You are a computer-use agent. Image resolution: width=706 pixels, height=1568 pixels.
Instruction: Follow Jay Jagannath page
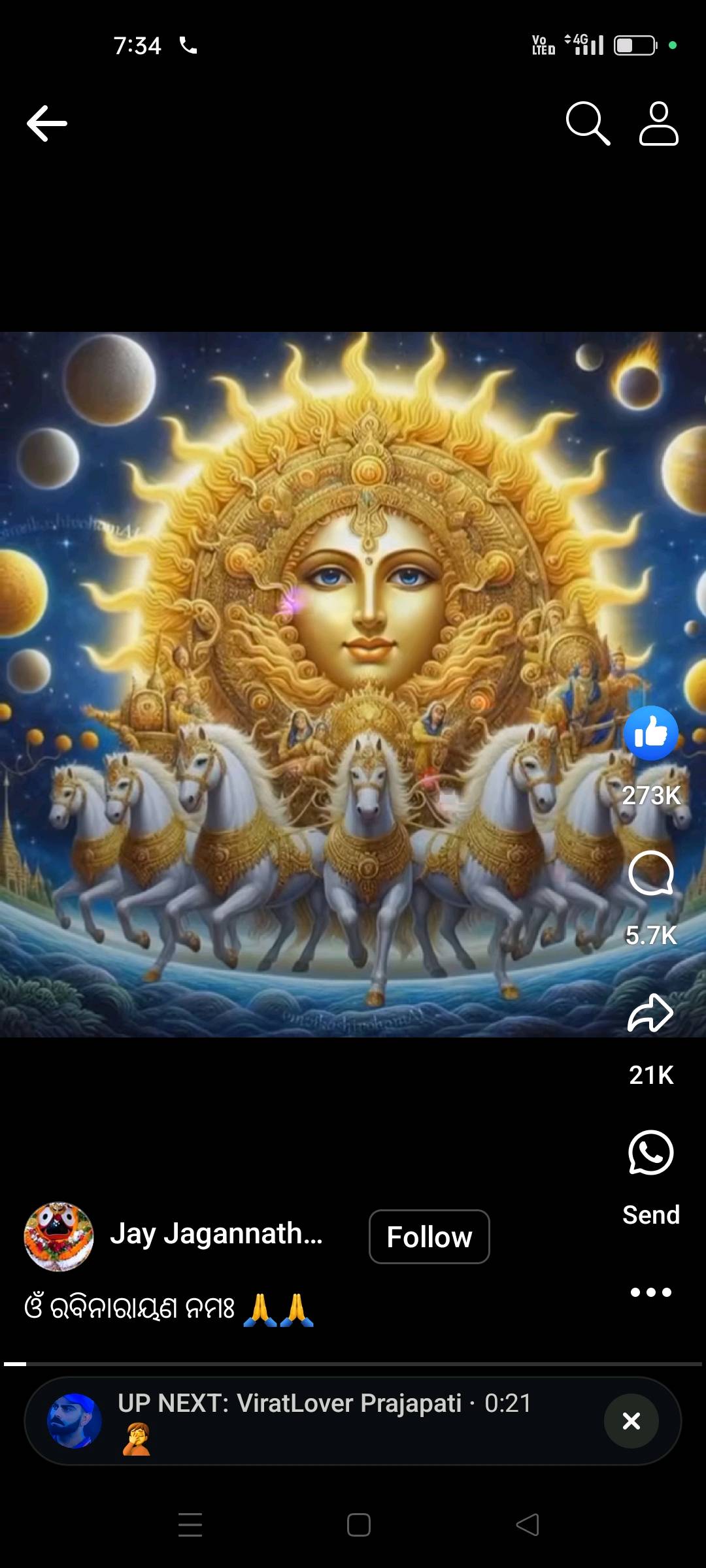tap(429, 1237)
